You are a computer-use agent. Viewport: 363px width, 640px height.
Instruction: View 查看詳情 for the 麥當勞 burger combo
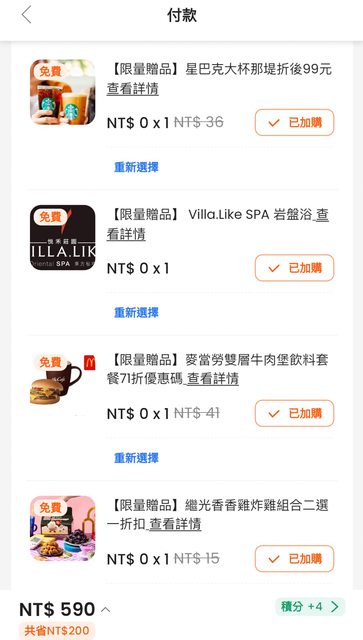[213, 379]
